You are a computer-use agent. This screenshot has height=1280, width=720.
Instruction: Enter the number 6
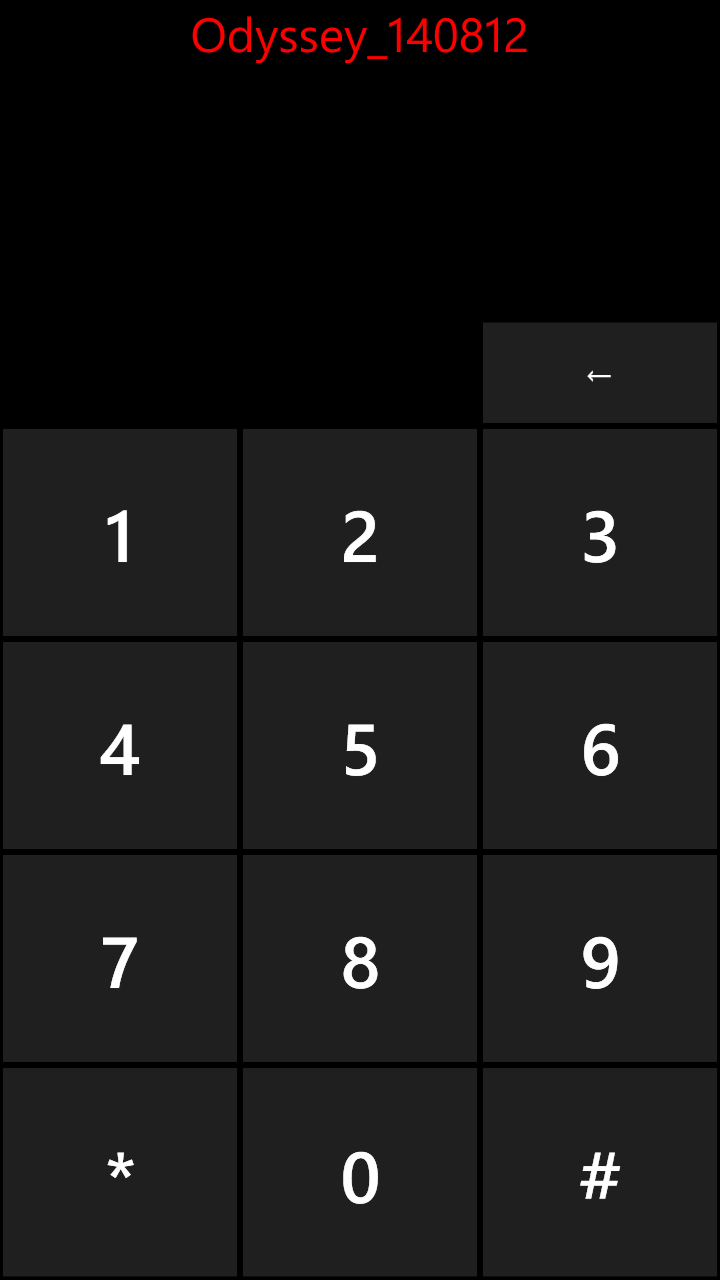pyautogui.click(x=600, y=746)
